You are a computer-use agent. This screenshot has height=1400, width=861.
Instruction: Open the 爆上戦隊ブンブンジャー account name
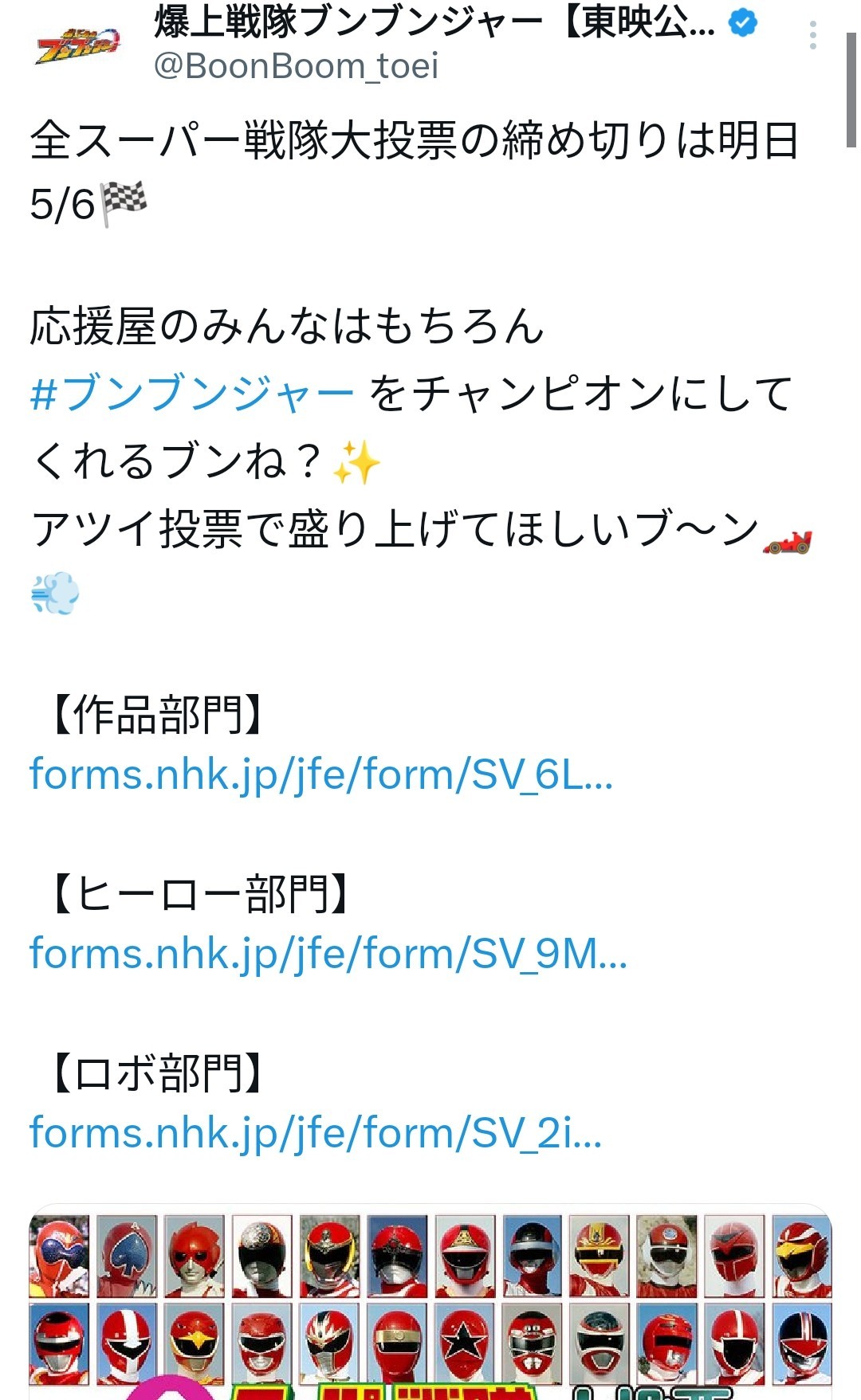pos(434,22)
